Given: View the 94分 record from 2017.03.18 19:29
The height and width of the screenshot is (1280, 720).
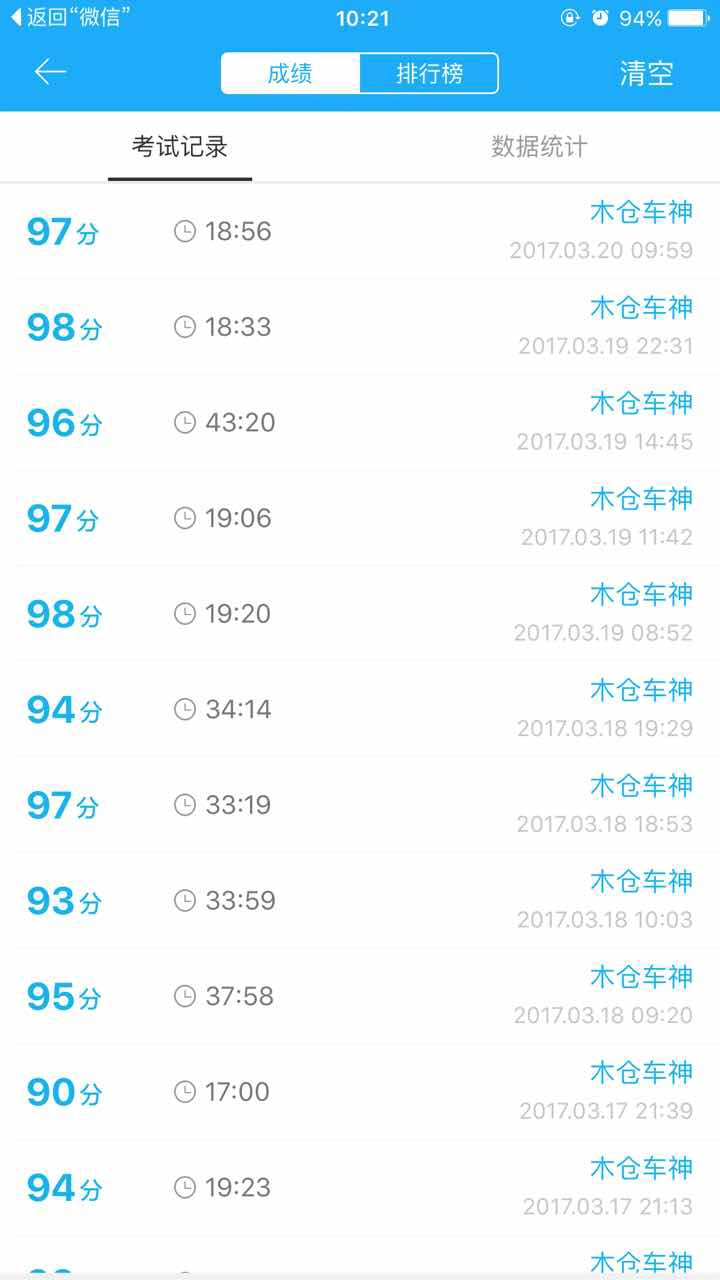Looking at the screenshot, I should (360, 710).
